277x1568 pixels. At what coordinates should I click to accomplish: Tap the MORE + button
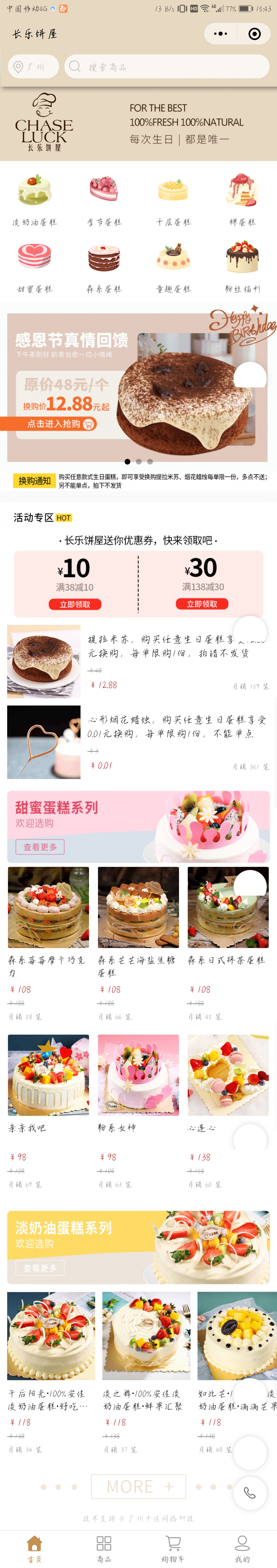(x=138, y=1487)
